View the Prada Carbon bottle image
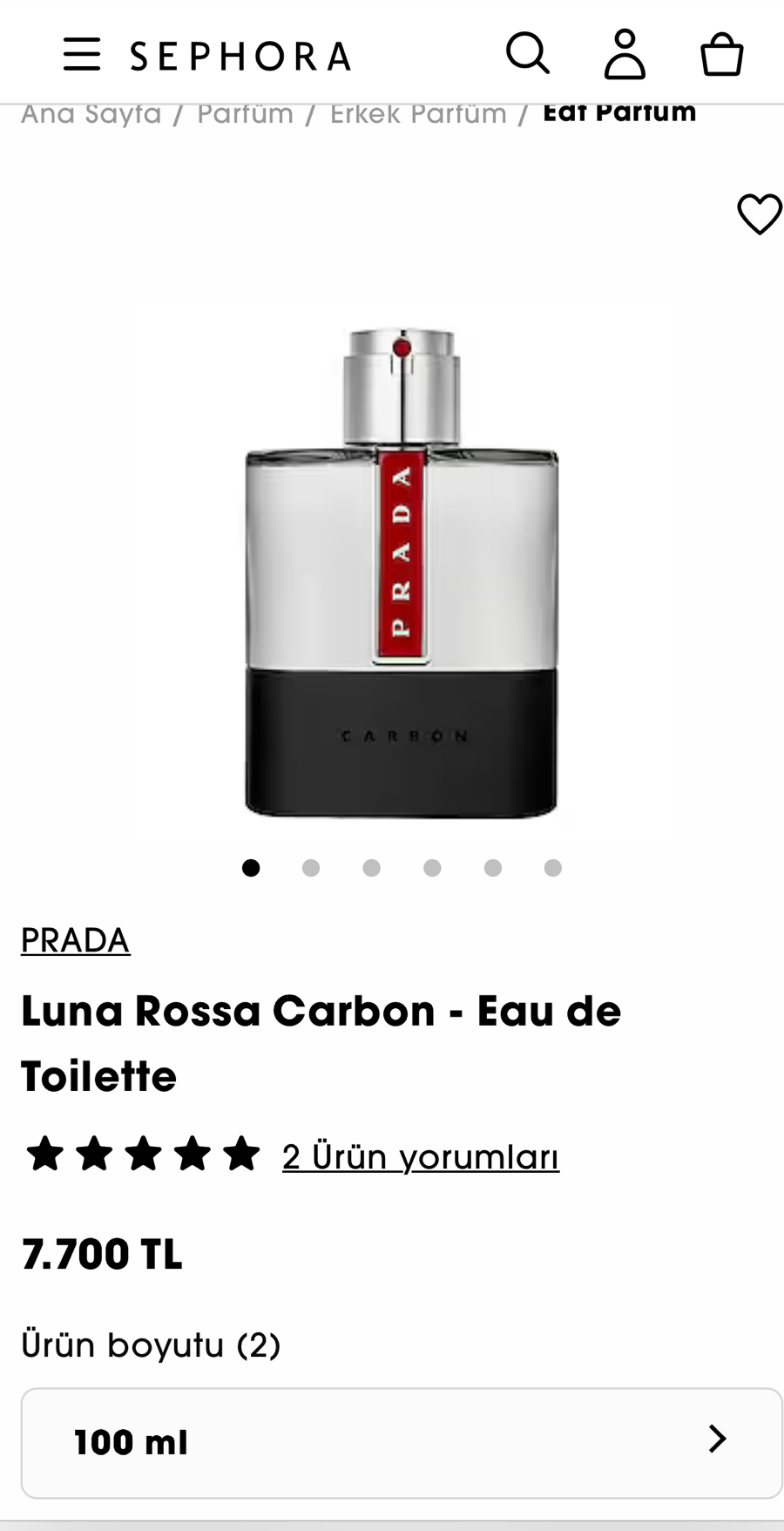The height and width of the screenshot is (1531, 784). point(402,572)
